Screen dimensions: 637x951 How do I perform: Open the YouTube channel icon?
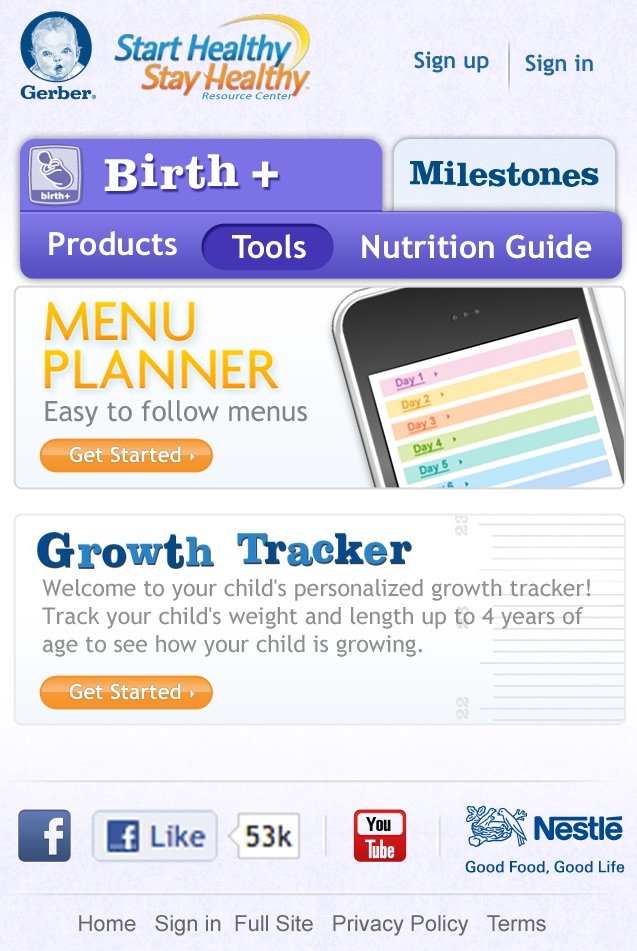click(x=379, y=836)
